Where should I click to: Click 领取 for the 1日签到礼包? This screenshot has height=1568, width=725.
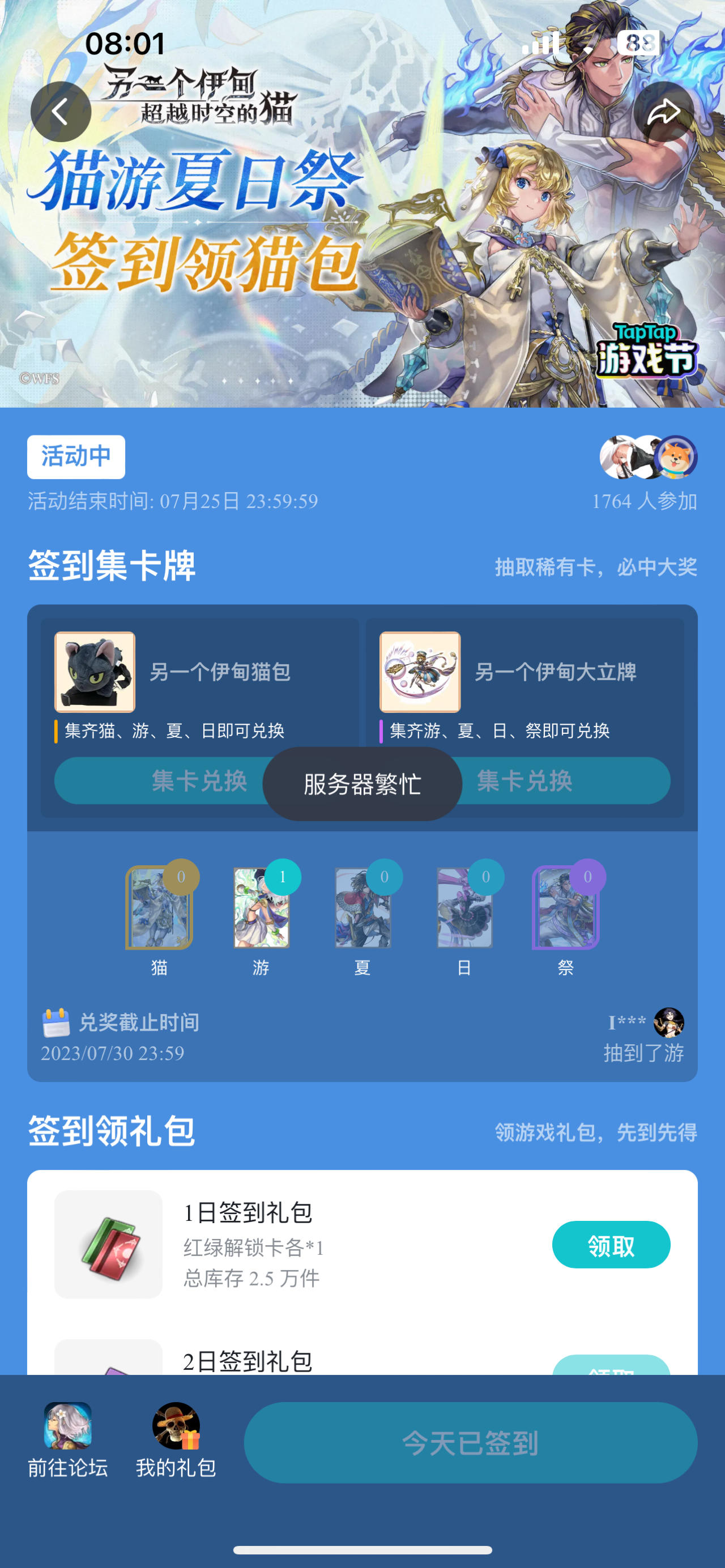point(611,1245)
